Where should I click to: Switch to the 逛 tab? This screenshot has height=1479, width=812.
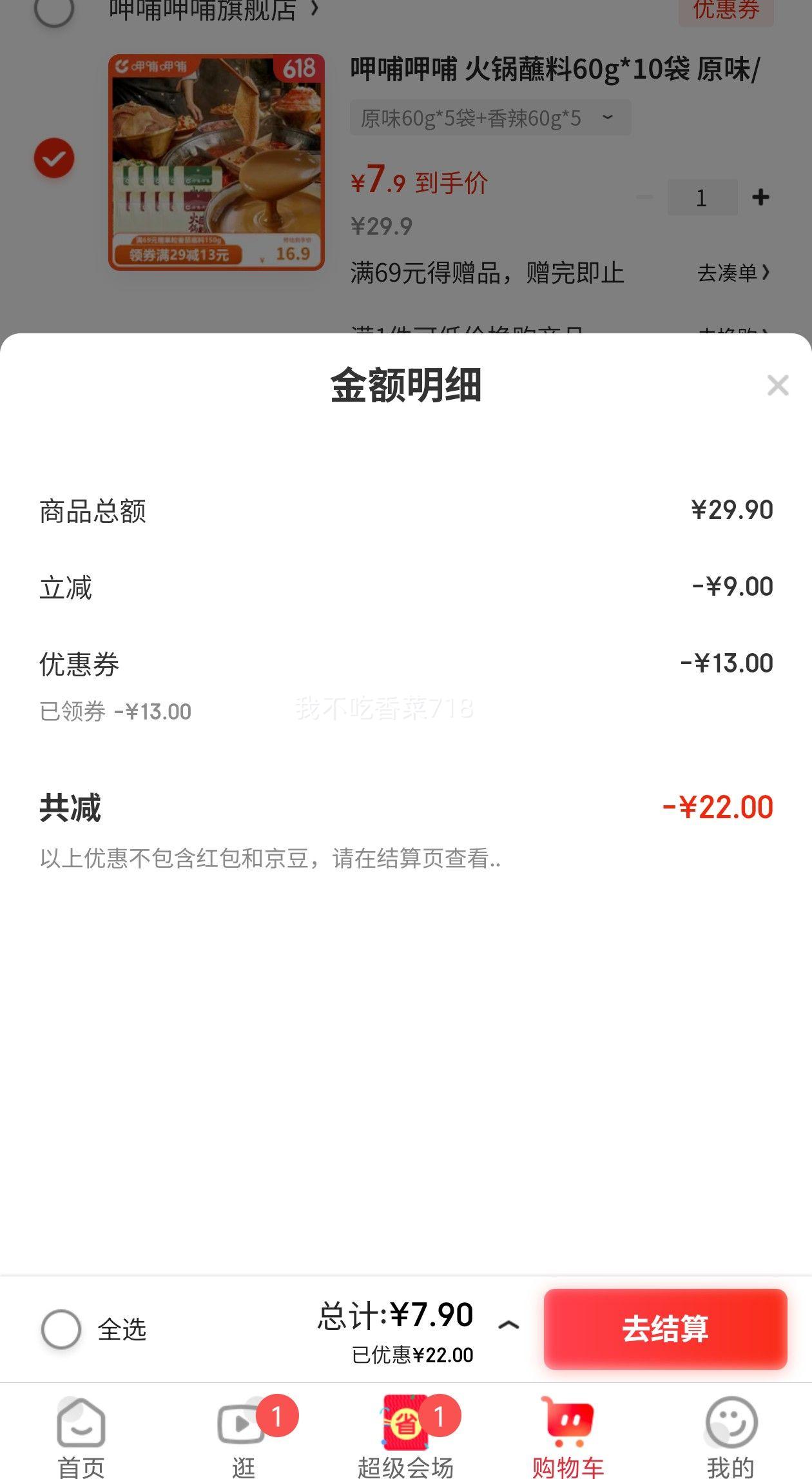point(243,1436)
